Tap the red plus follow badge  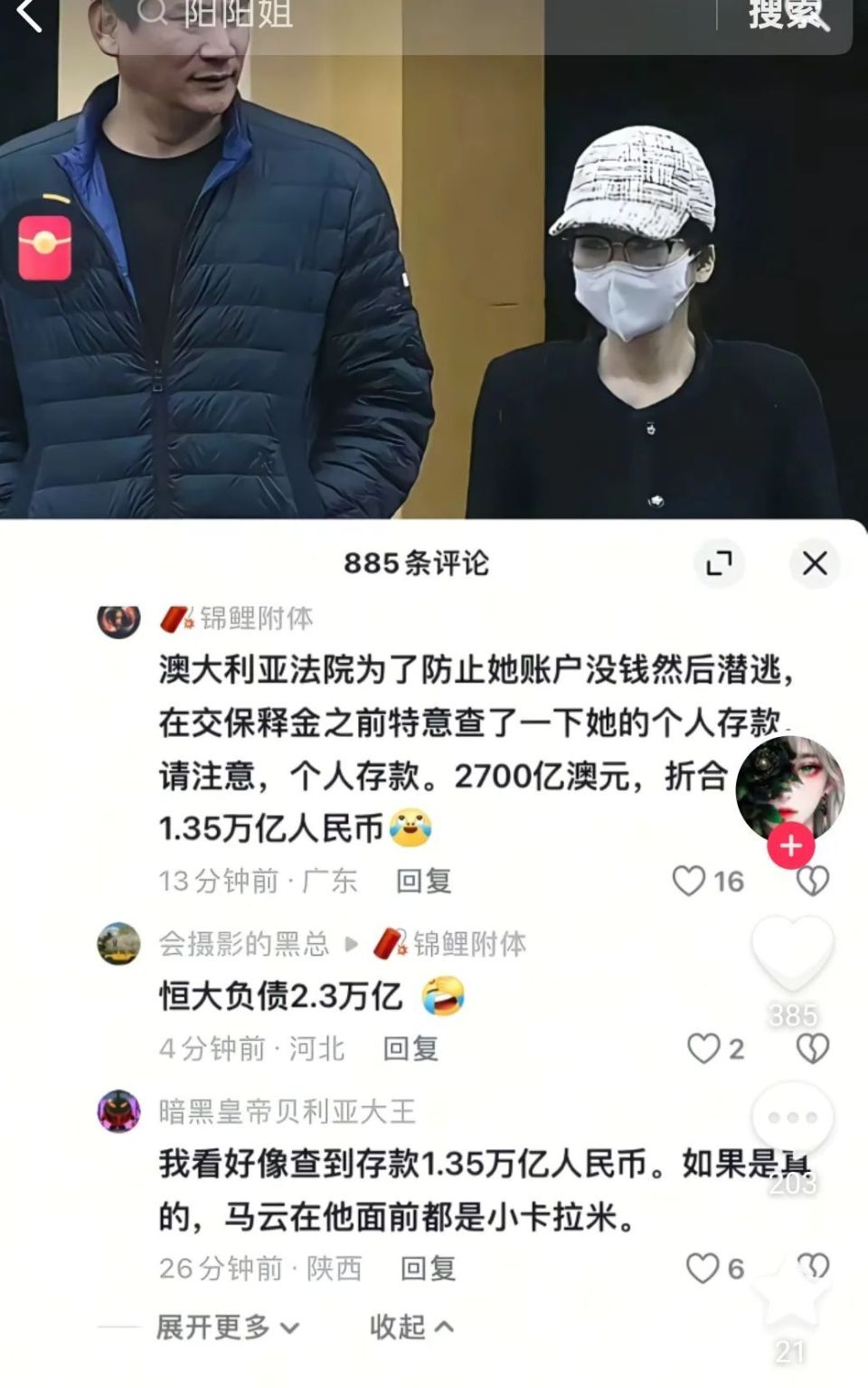[x=791, y=845]
